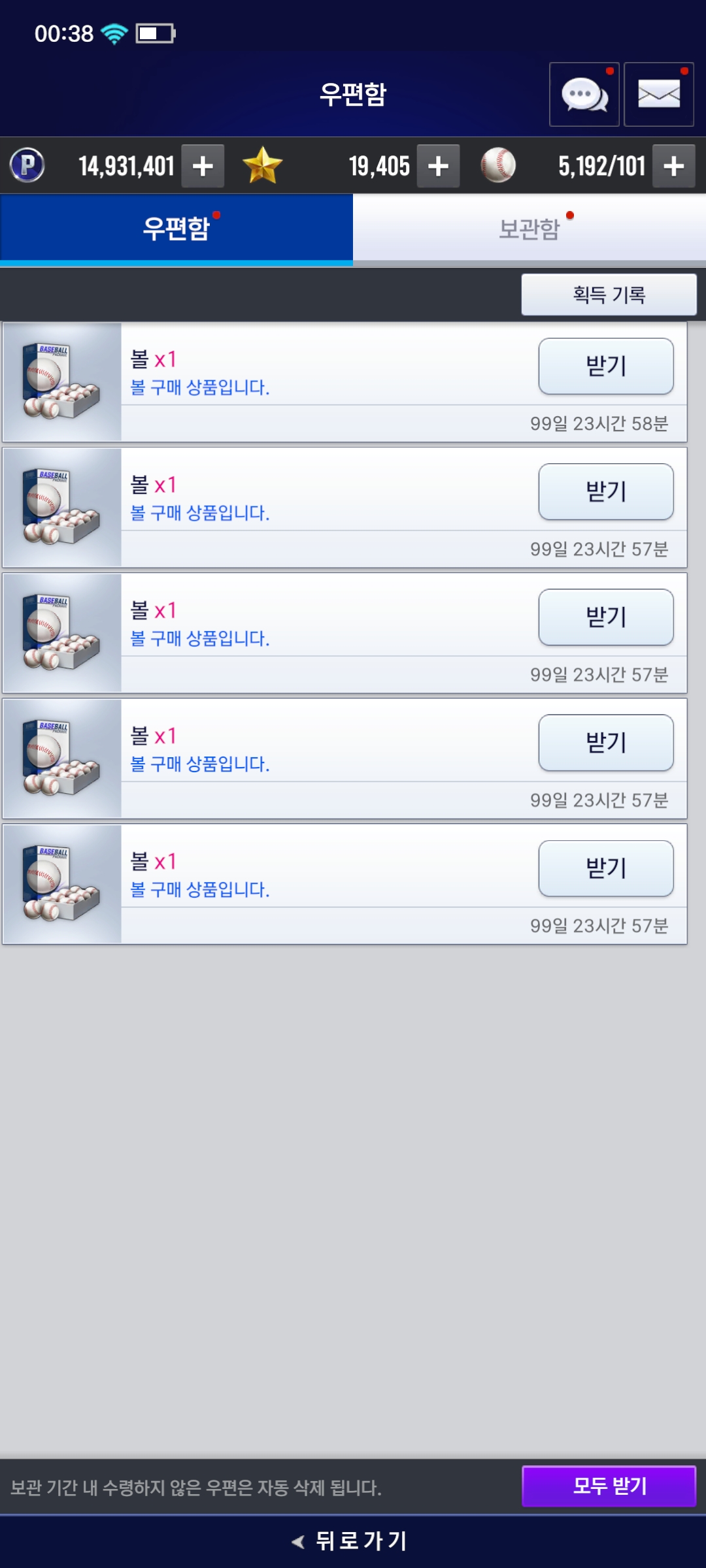
Task: Tap 받기 for the 58분 ball mail
Action: tap(605, 366)
